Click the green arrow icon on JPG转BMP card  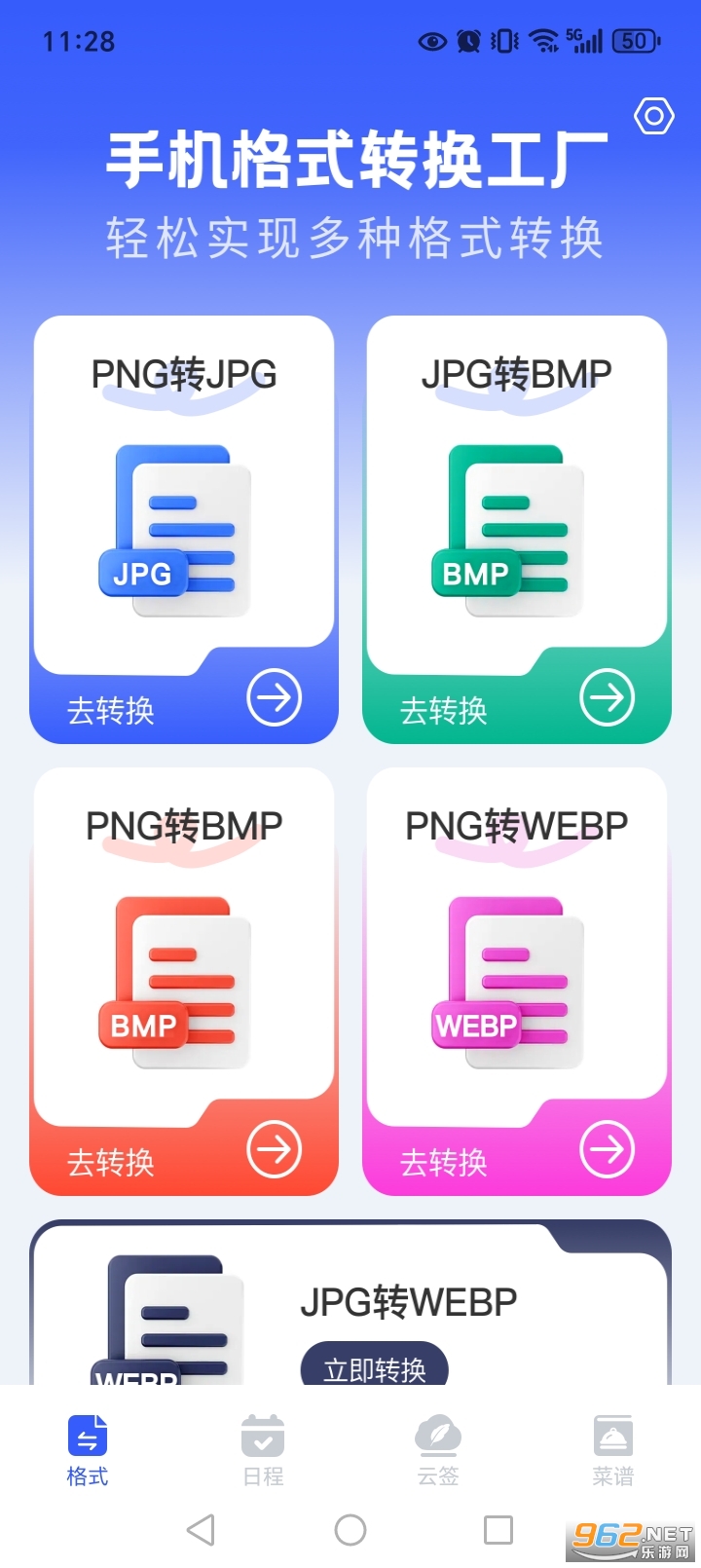(x=607, y=697)
